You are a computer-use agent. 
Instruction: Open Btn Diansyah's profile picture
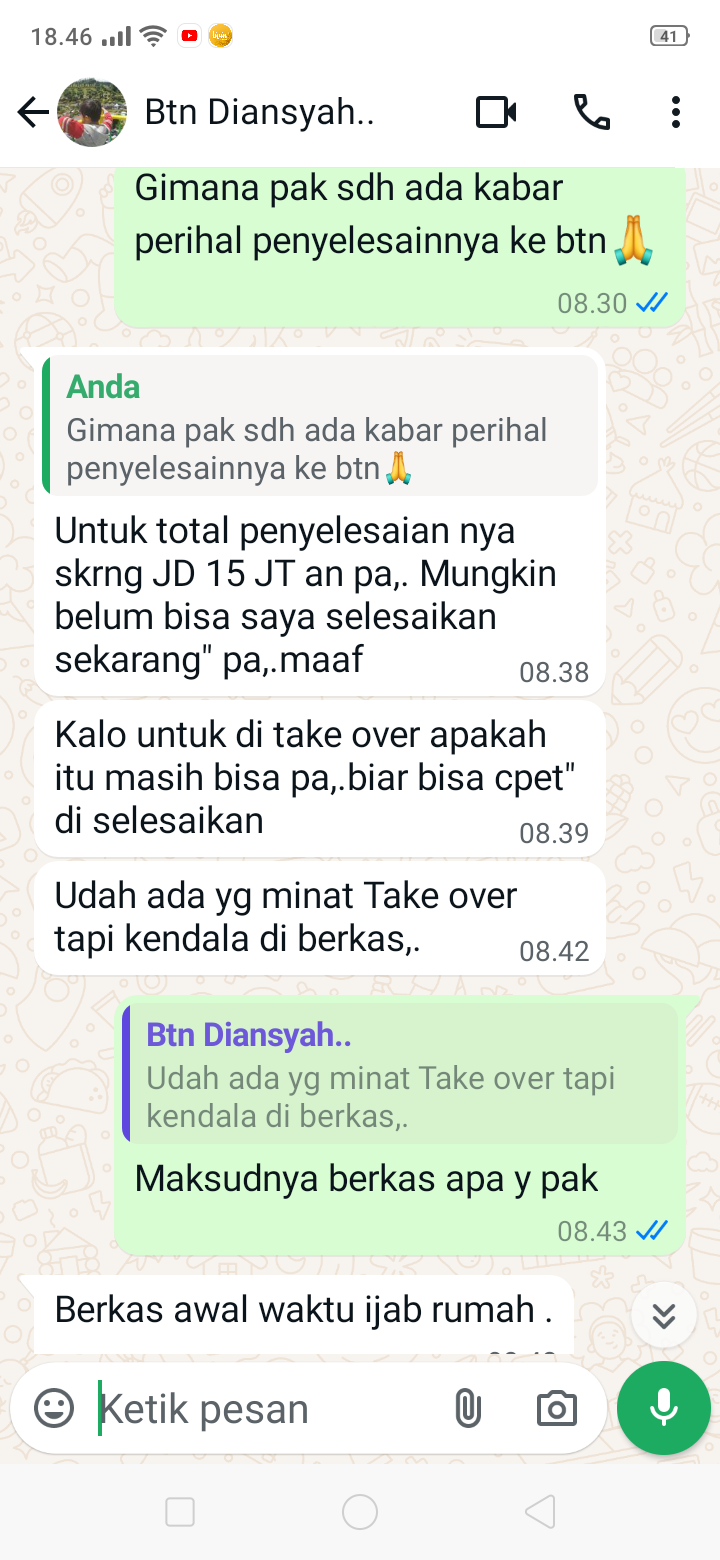[x=92, y=113]
